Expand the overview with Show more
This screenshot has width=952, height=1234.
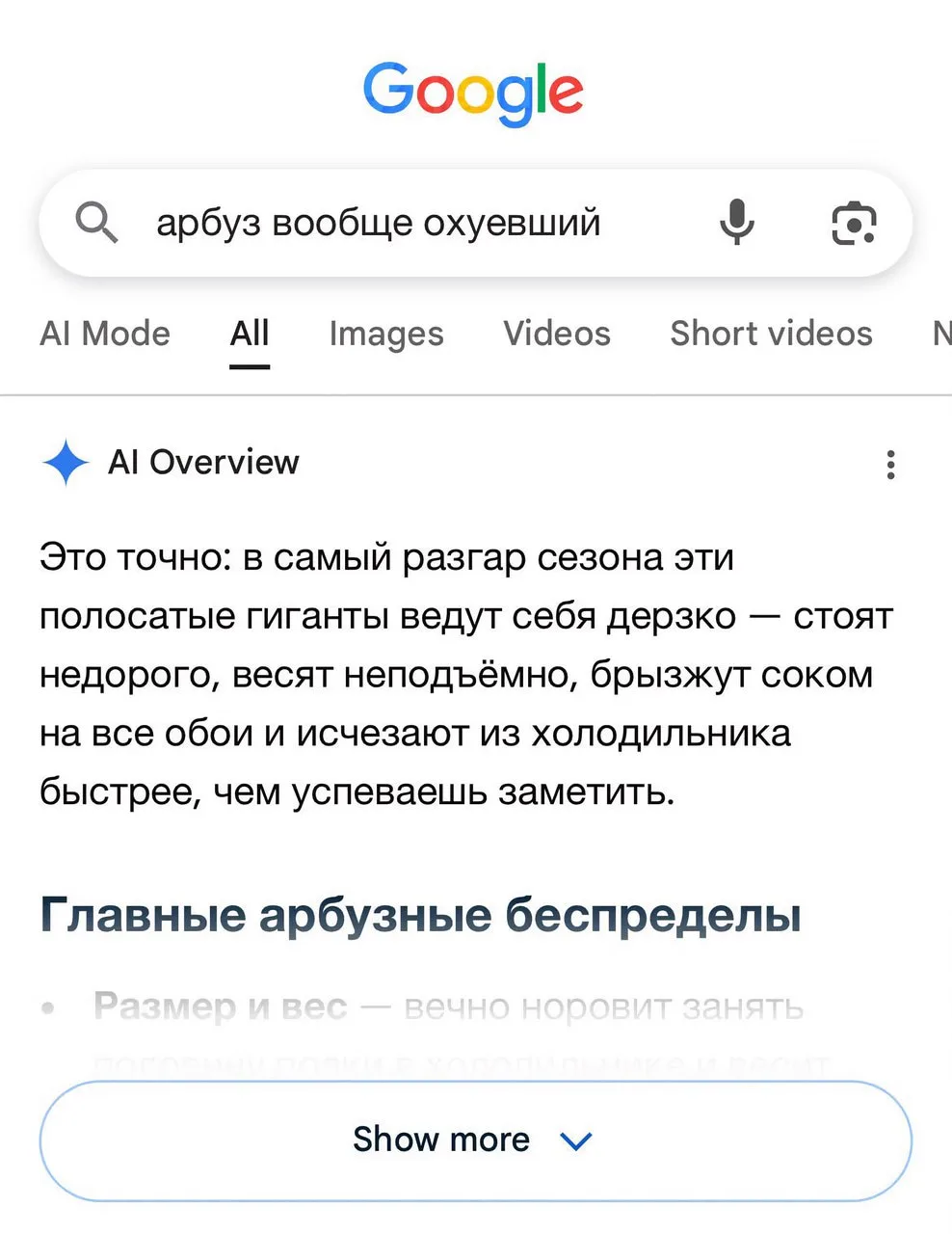coord(475,1140)
